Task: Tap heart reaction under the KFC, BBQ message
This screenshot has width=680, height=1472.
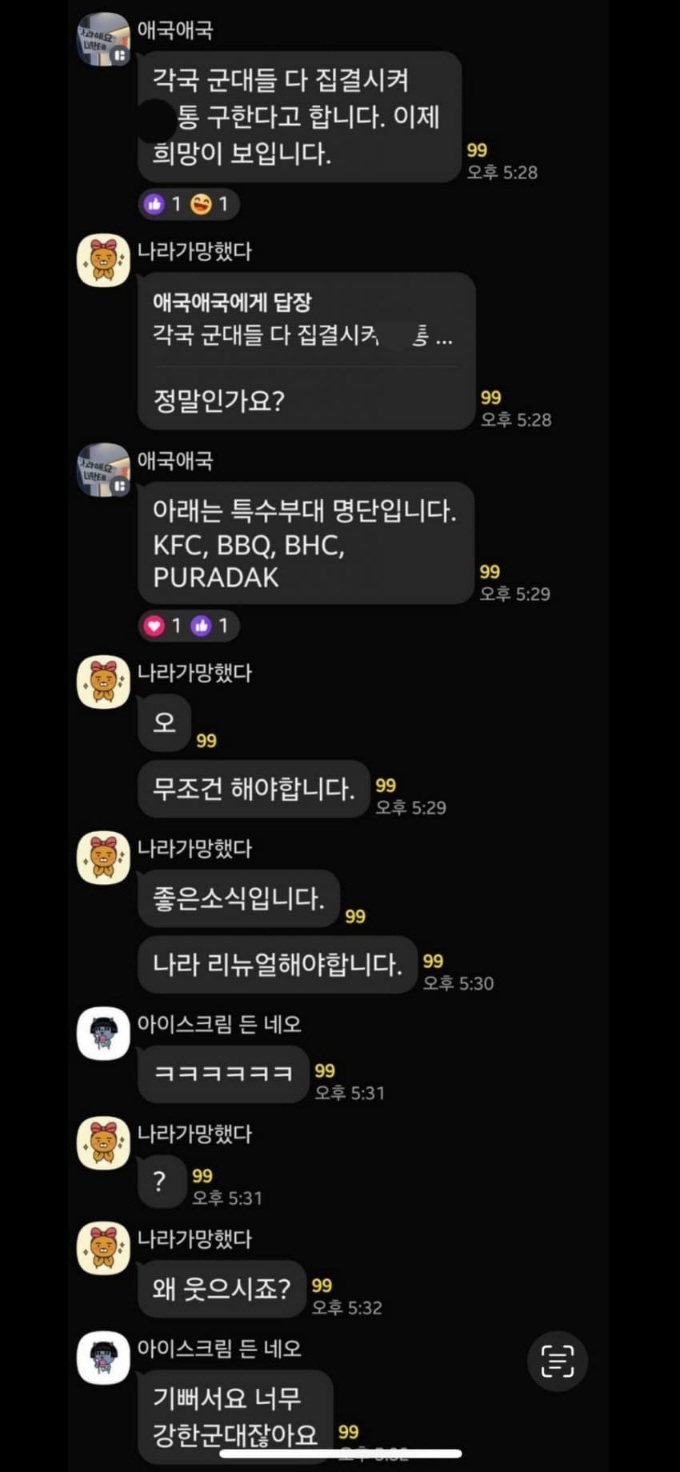Action: click(163, 627)
